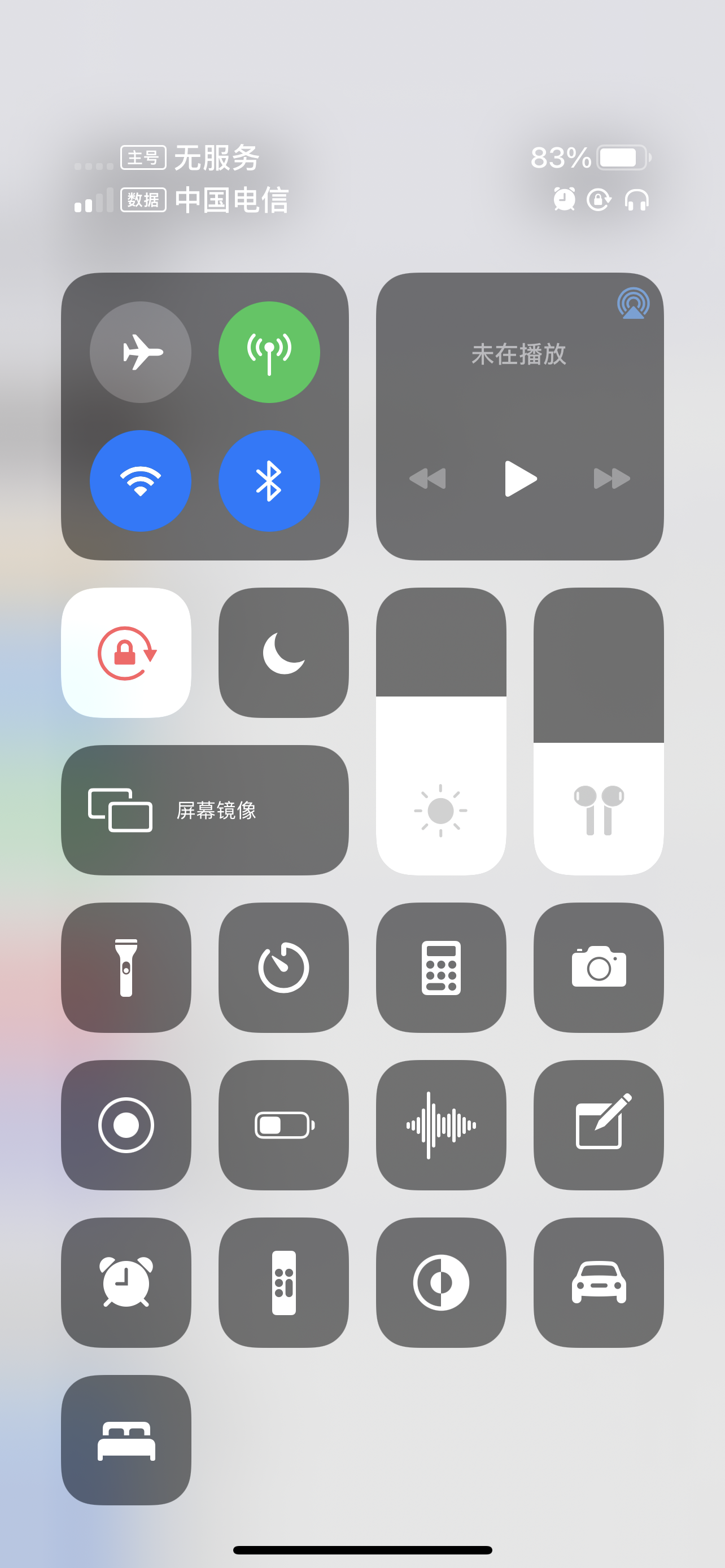Screen dimensions: 725x1568
Task: Open voice memos
Action: 441,1125
